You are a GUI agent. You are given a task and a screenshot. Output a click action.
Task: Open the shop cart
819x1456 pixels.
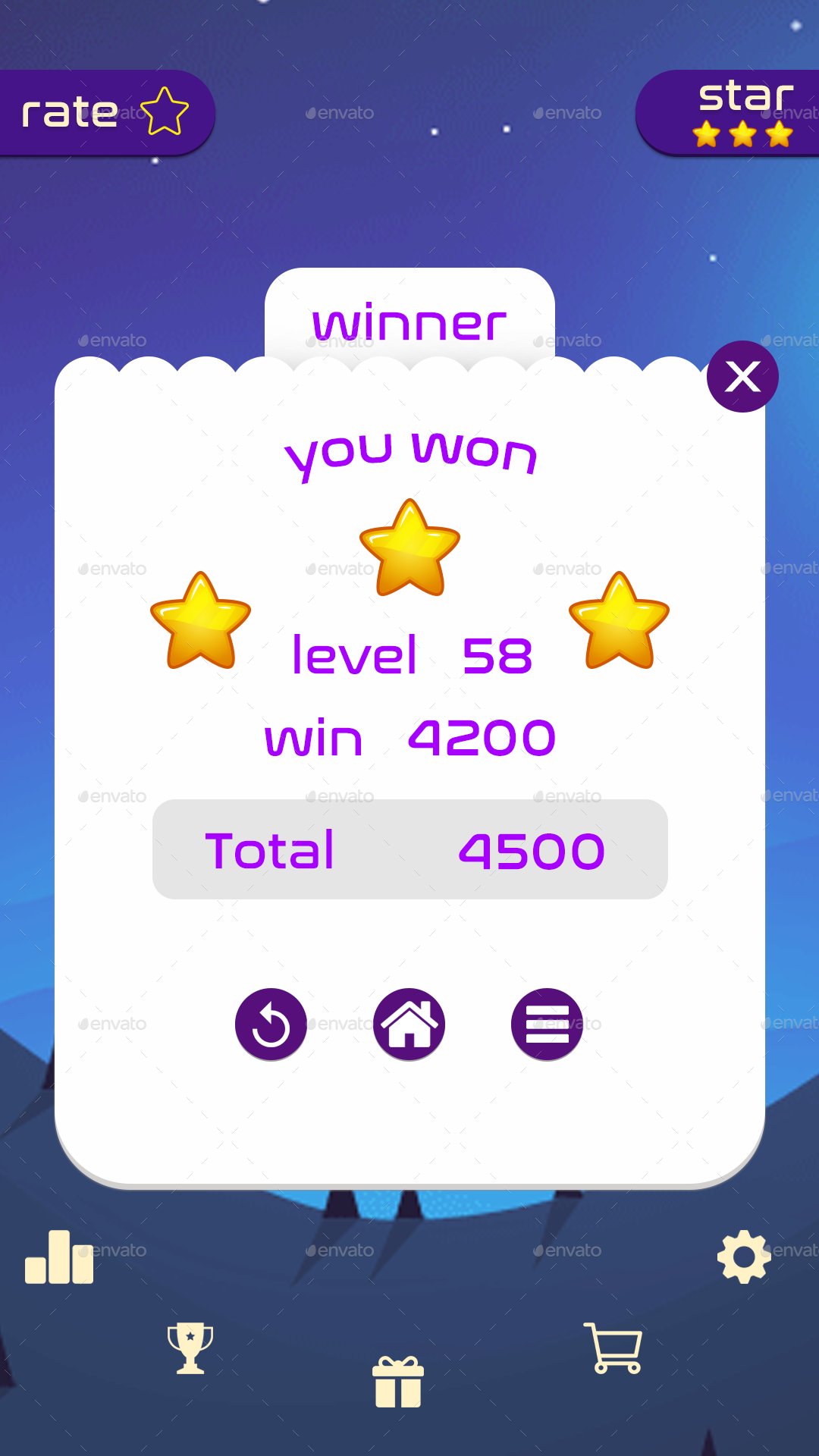point(613,1348)
